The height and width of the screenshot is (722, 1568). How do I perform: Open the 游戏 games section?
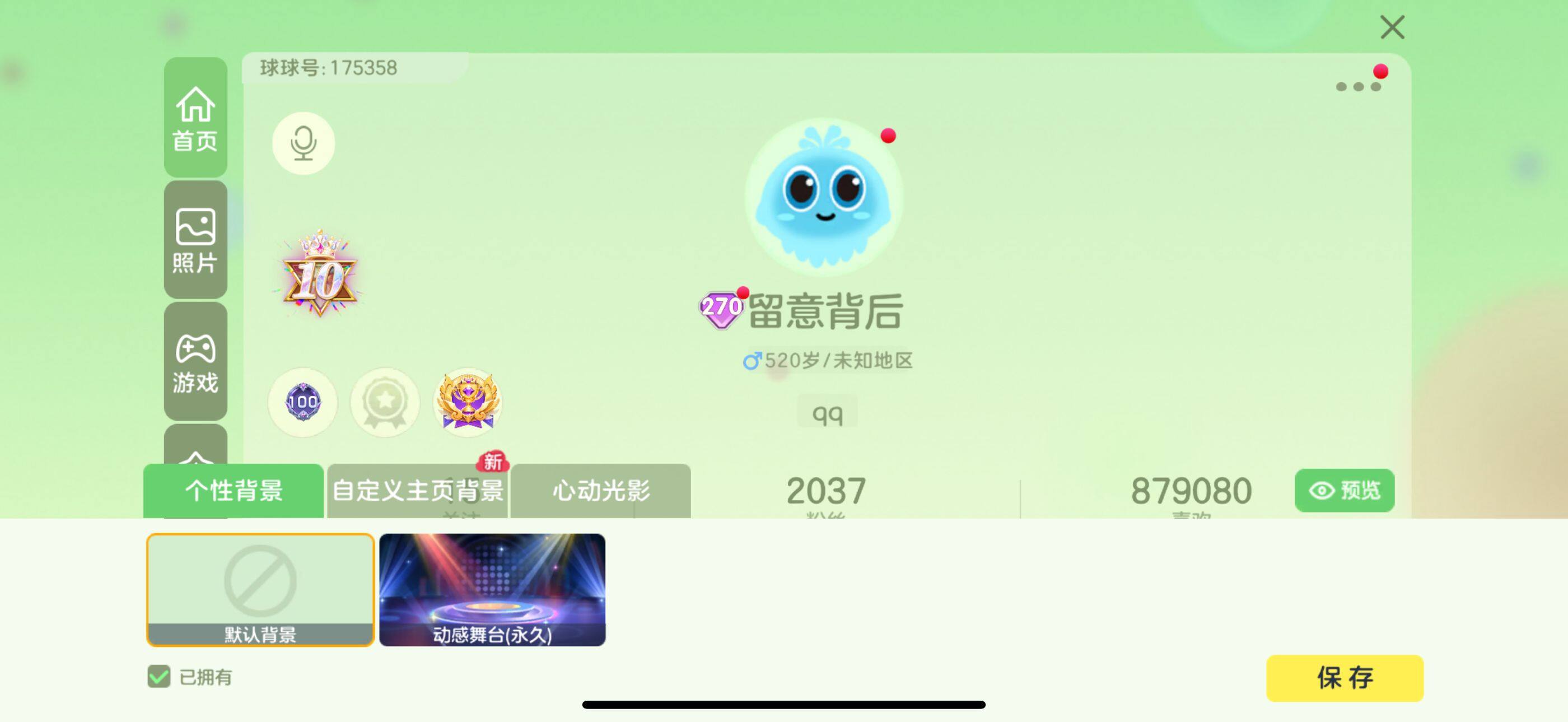click(195, 362)
